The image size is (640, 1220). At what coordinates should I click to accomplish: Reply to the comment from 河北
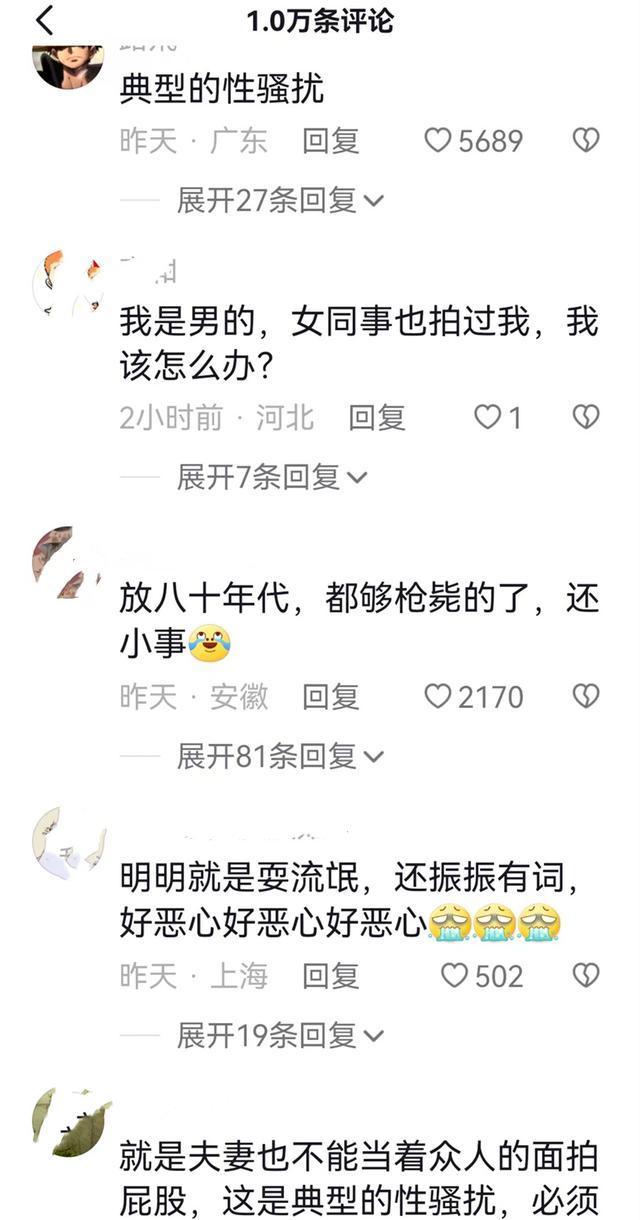[376, 418]
